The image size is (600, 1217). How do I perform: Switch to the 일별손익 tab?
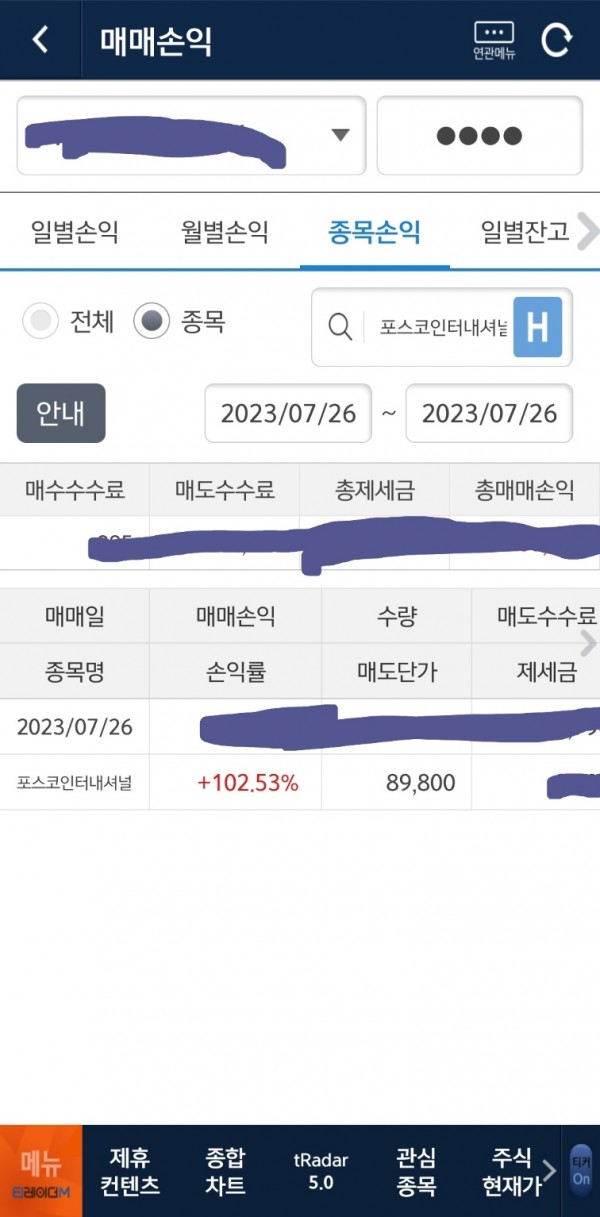click(x=75, y=233)
